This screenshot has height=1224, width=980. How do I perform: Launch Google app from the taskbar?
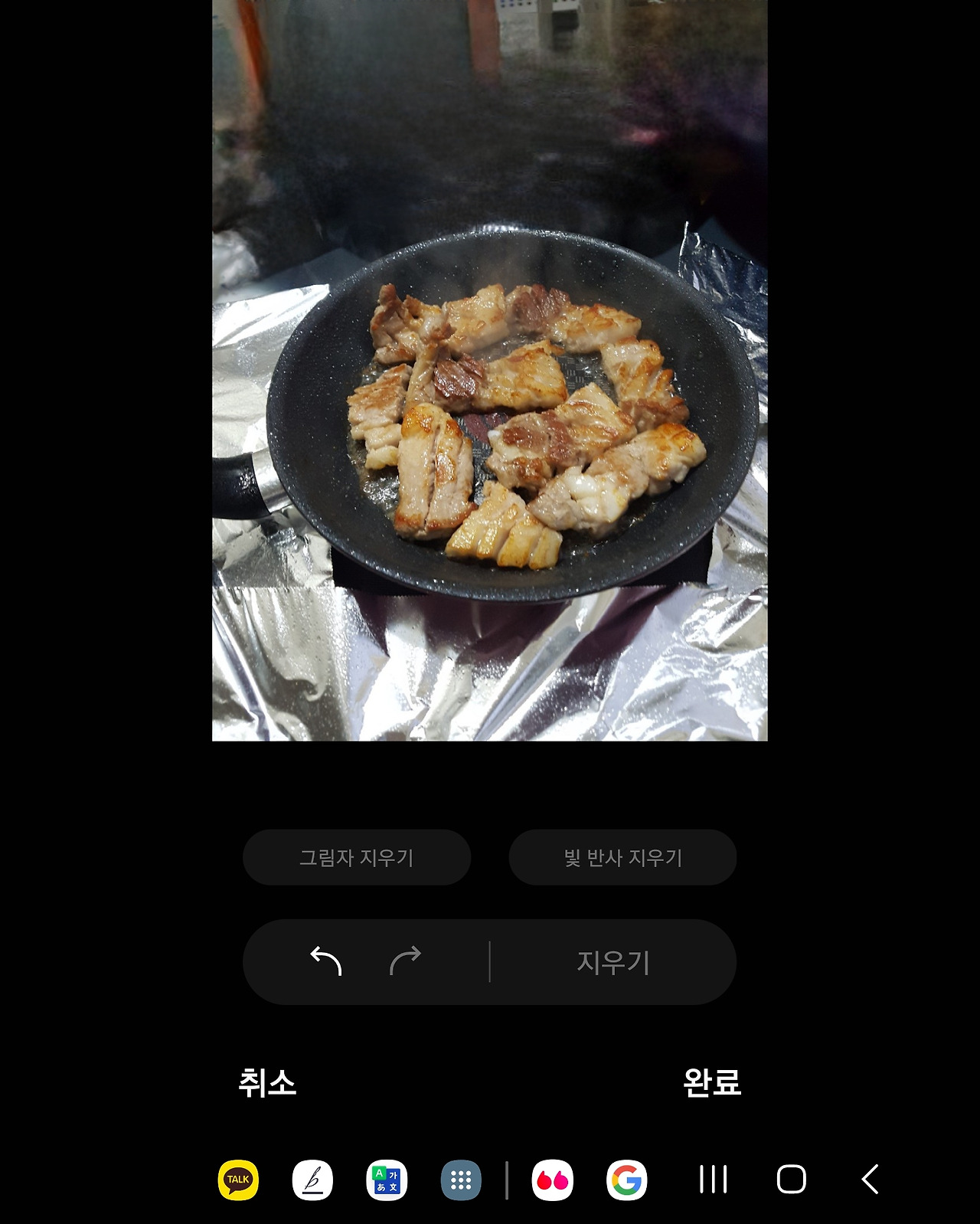click(x=627, y=1180)
